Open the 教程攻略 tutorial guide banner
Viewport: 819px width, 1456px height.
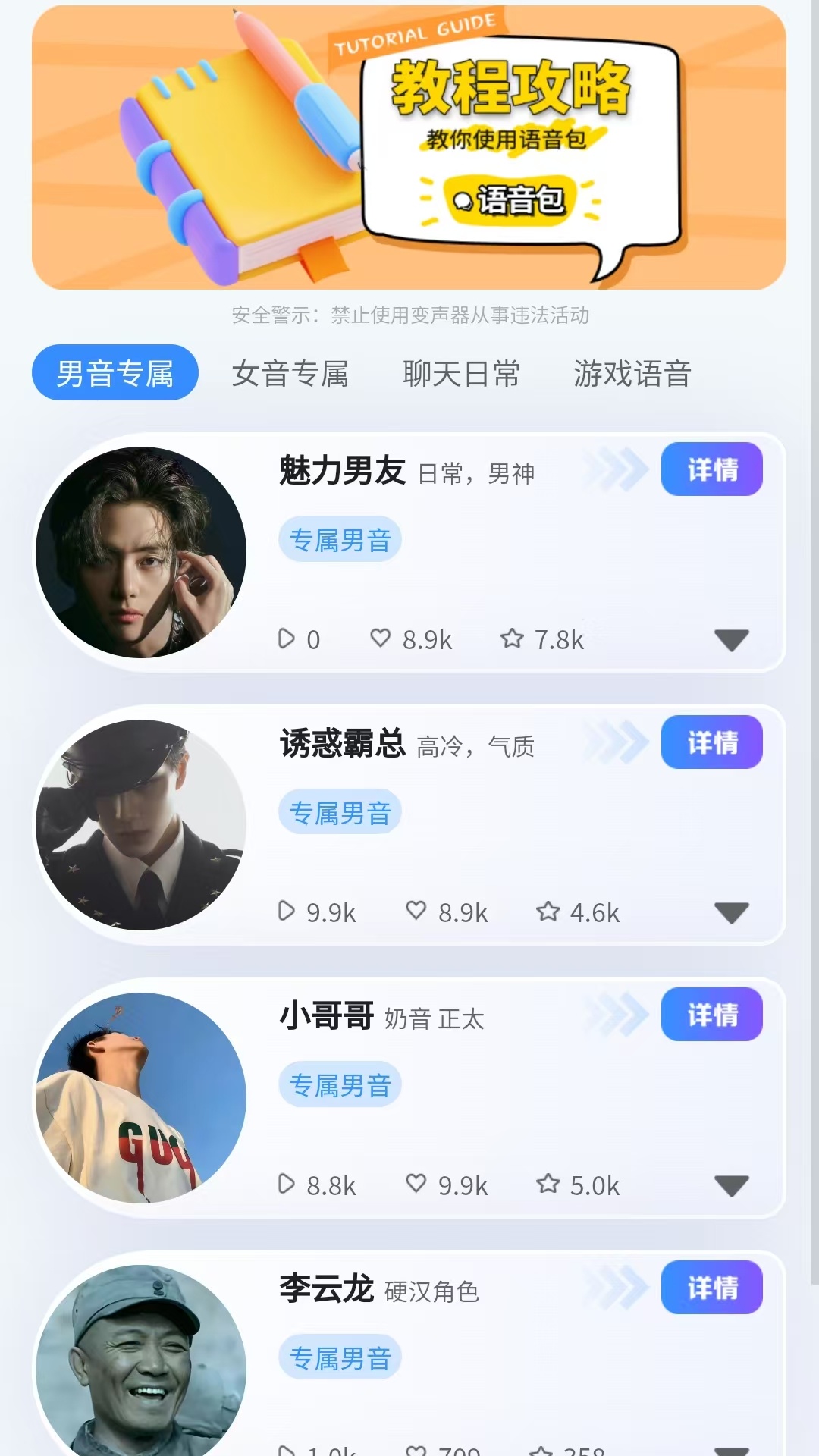click(x=408, y=148)
